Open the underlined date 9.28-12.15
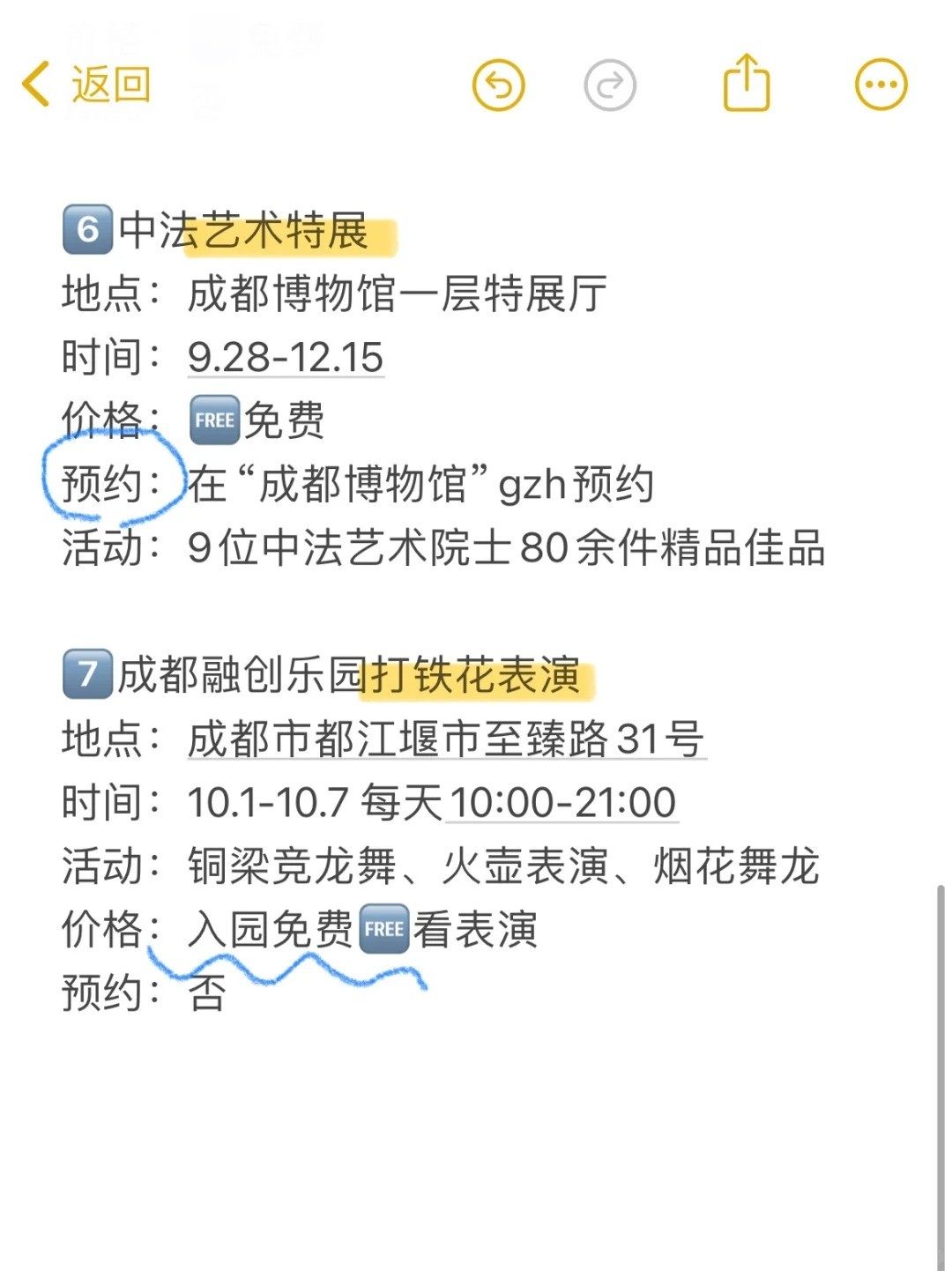Viewport: 952px width, 1271px height. 286,357
